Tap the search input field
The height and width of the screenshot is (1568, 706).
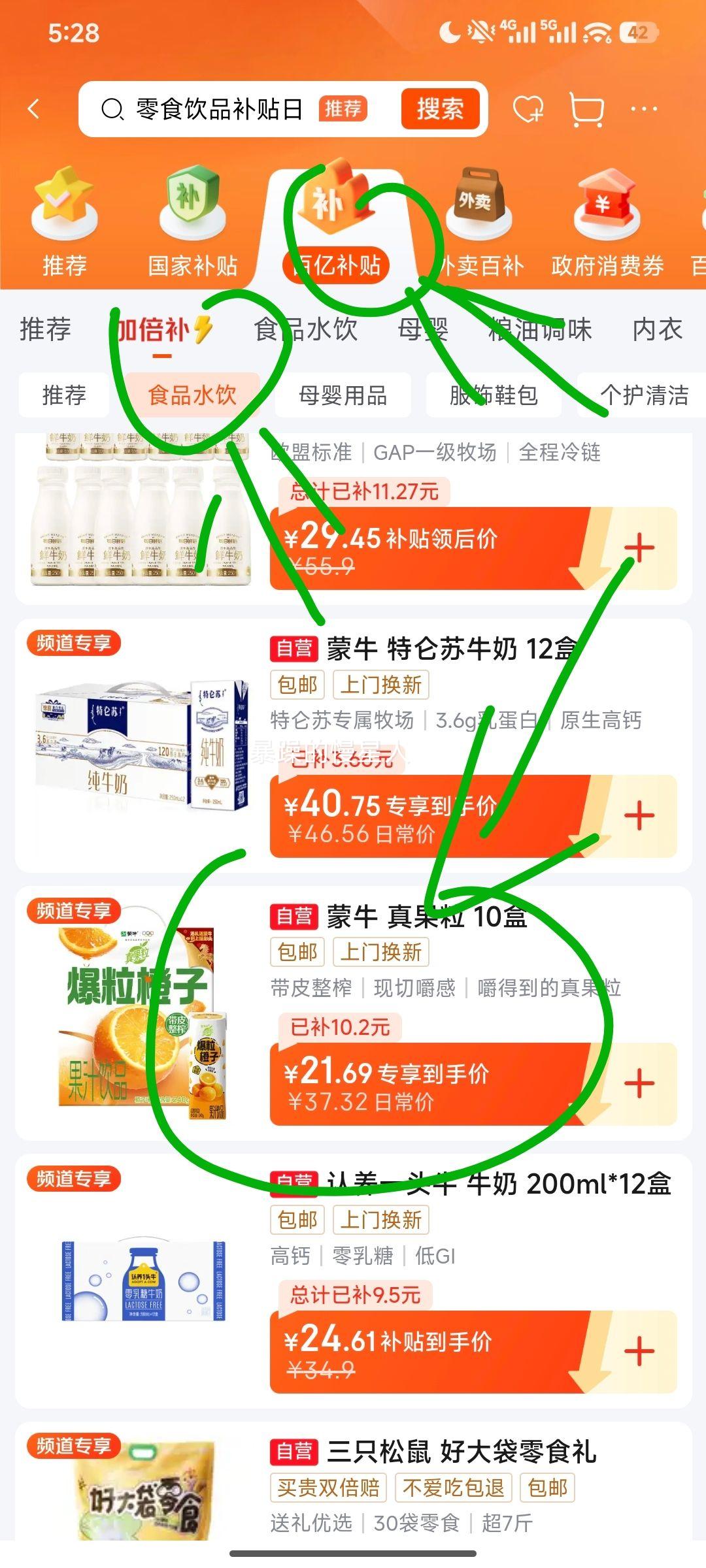[216, 110]
